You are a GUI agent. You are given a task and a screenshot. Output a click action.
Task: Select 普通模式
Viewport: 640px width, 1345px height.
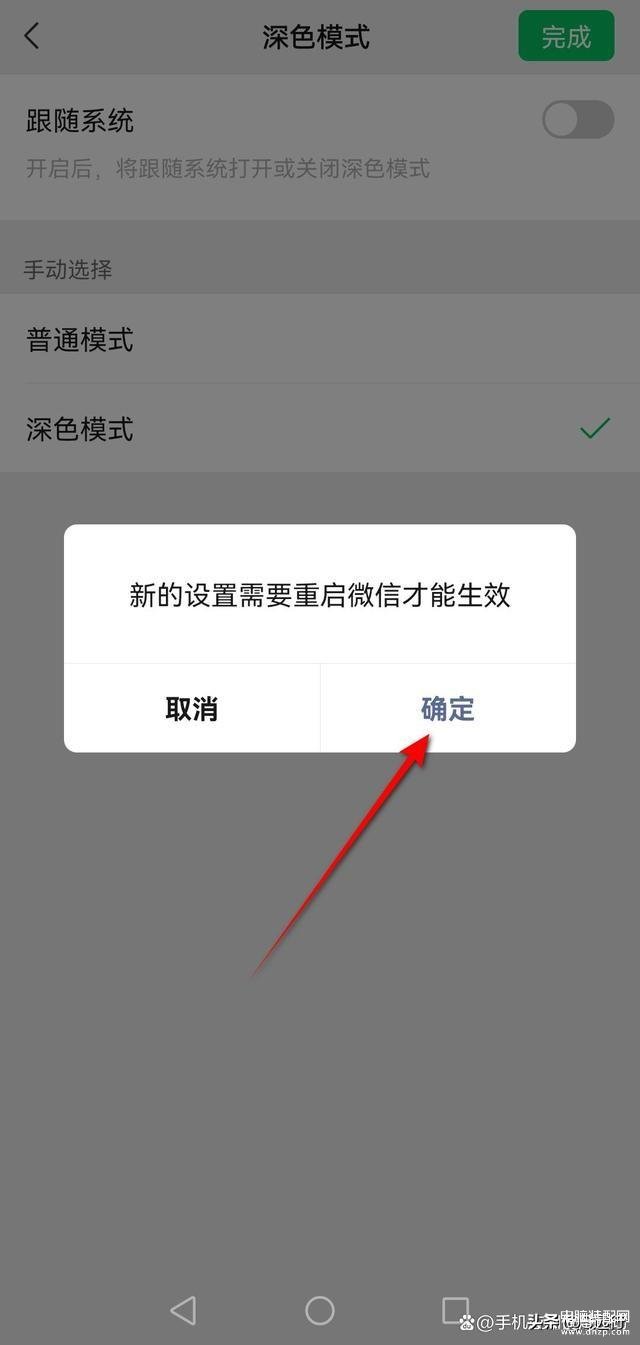pyautogui.click(x=80, y=340)
